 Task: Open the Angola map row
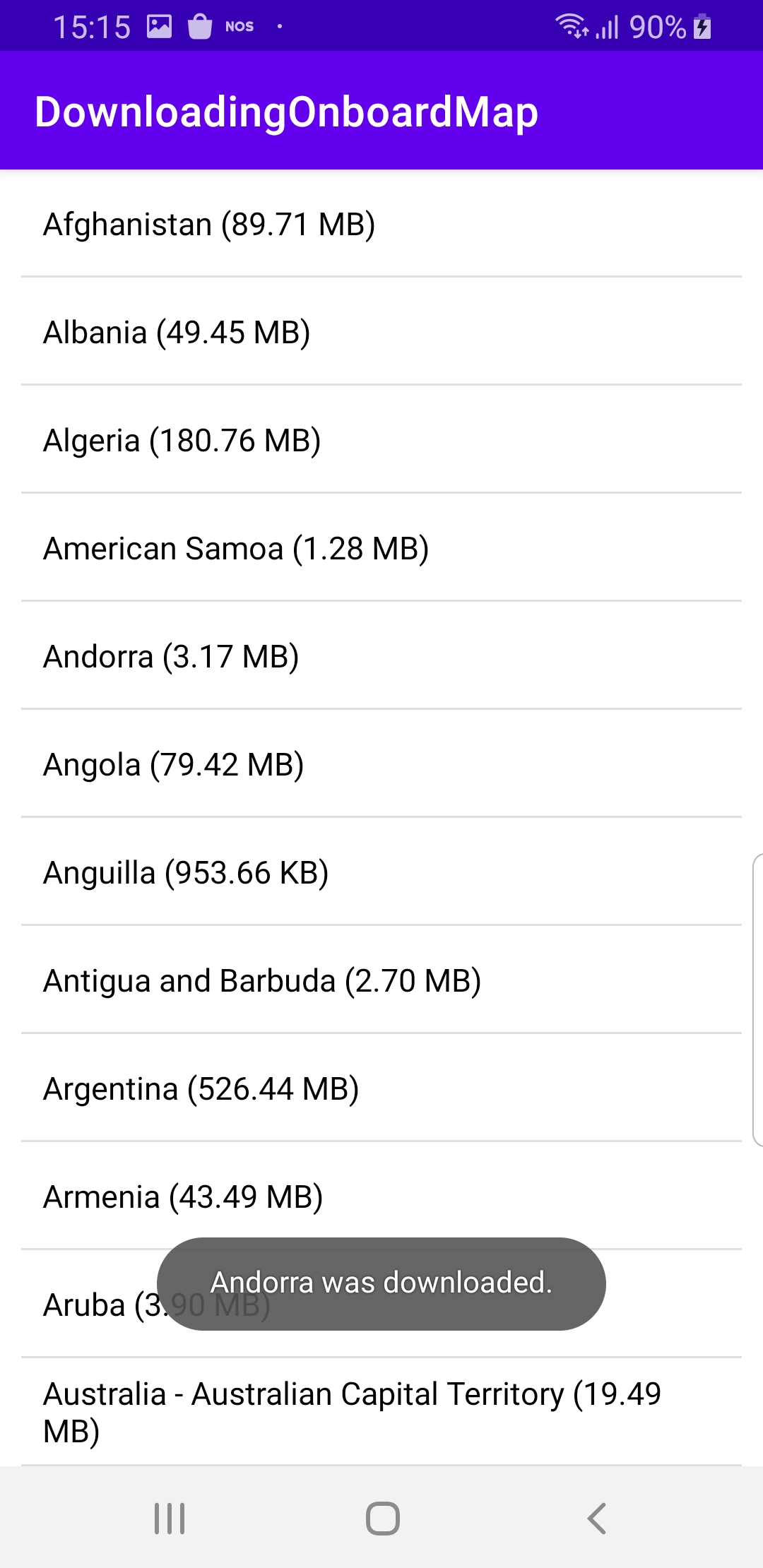click(x=381, y=764)
